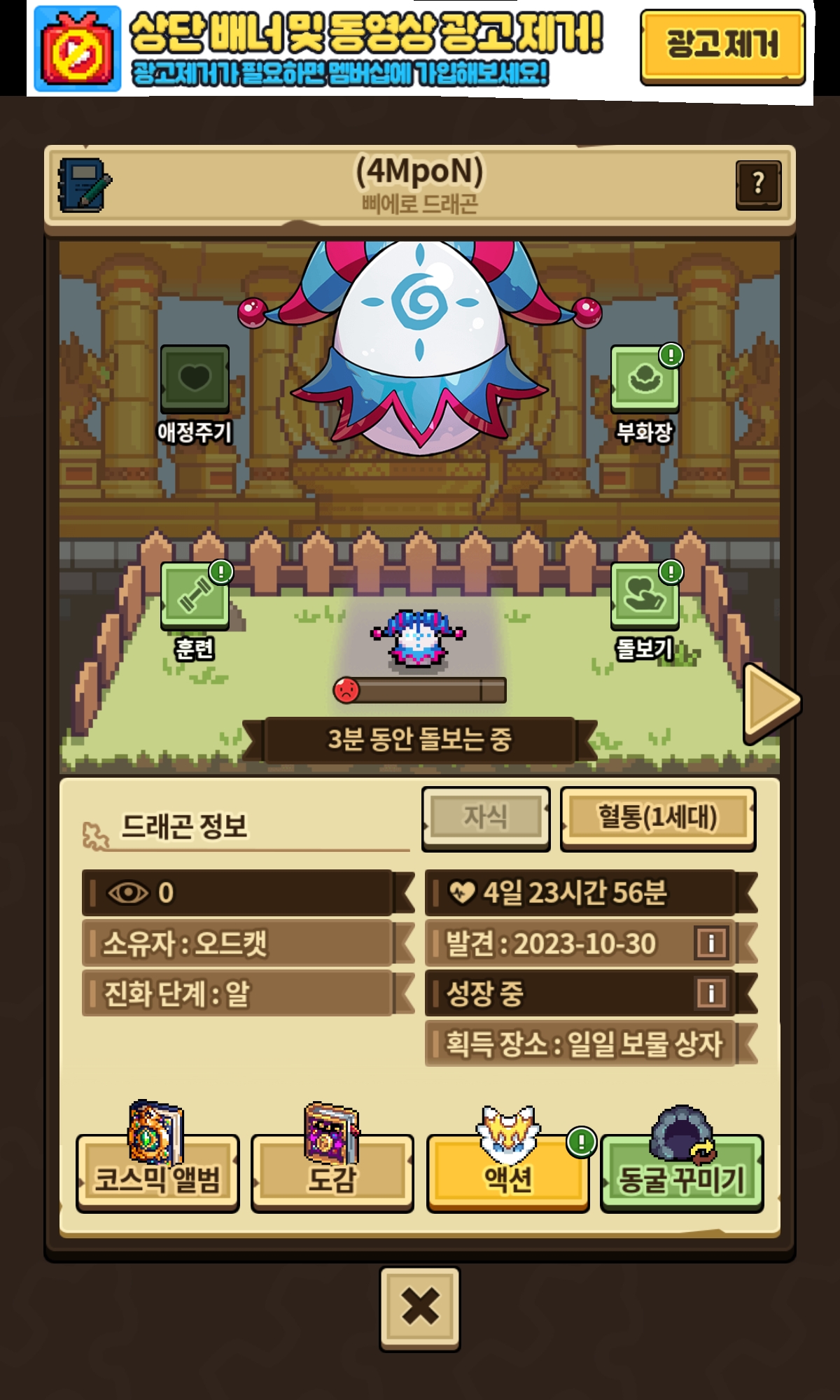
Task: Tap the 광고제거 button in the banner
Action: tap(722, 46)
